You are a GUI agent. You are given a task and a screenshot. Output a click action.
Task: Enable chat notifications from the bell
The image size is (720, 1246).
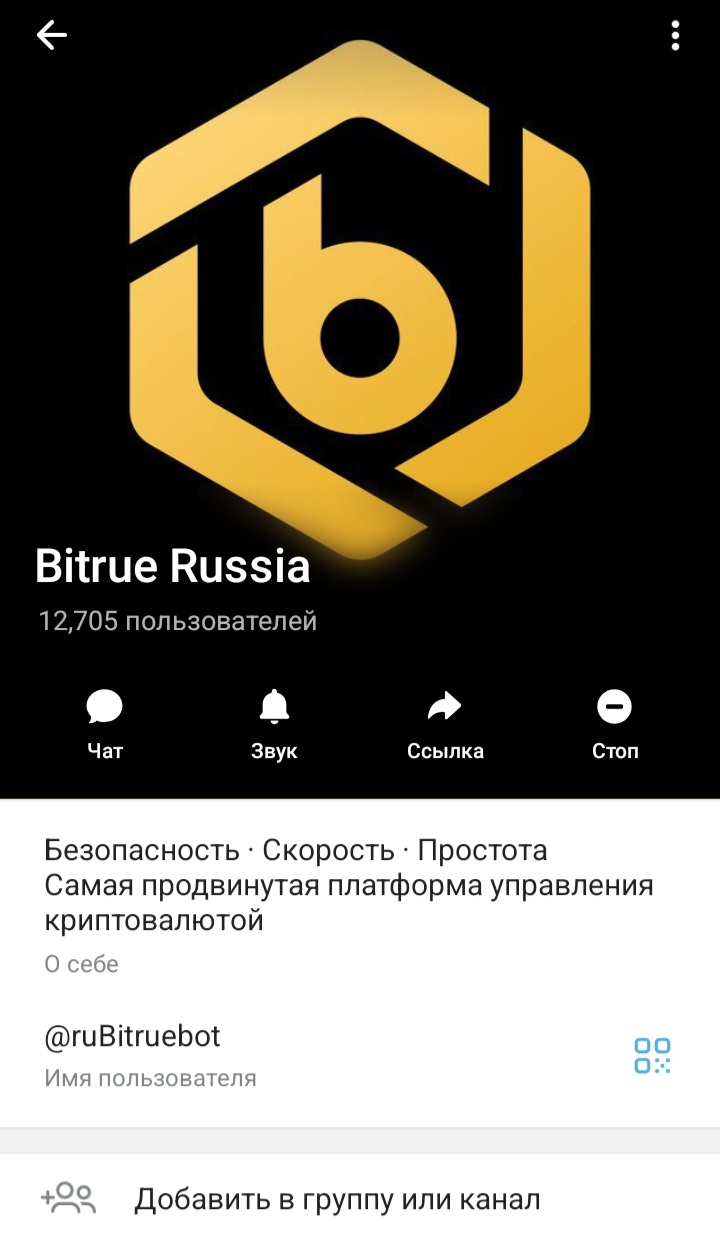[x=274, y=705]
